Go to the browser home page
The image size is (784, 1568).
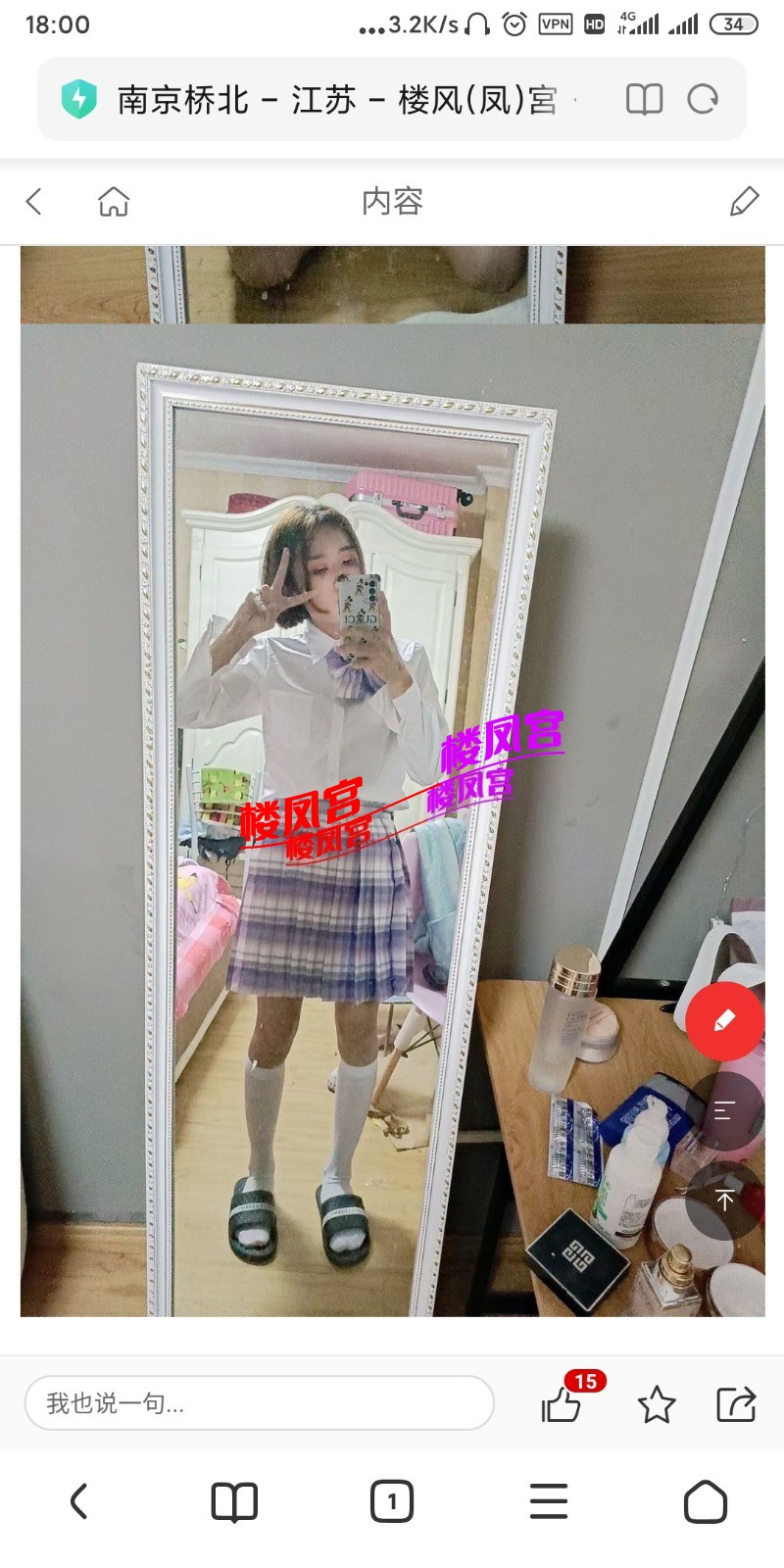pos(705,1501)
